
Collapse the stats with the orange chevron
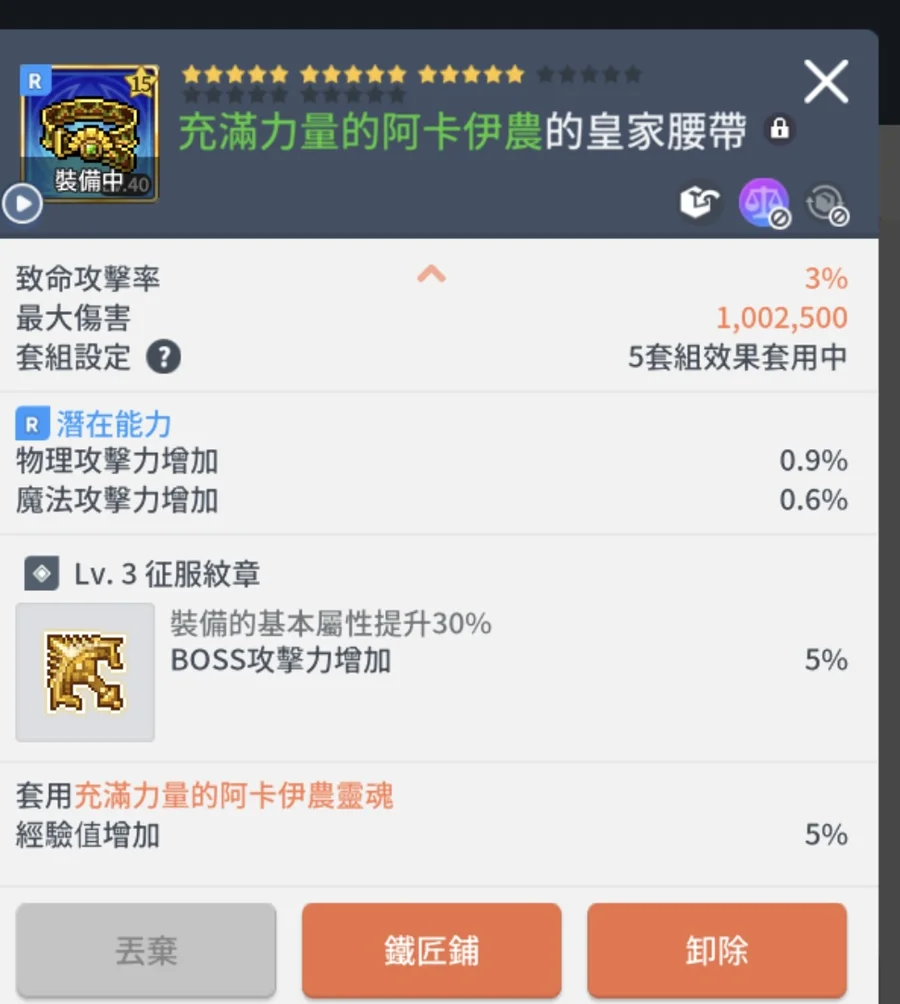tap(431, 273)
